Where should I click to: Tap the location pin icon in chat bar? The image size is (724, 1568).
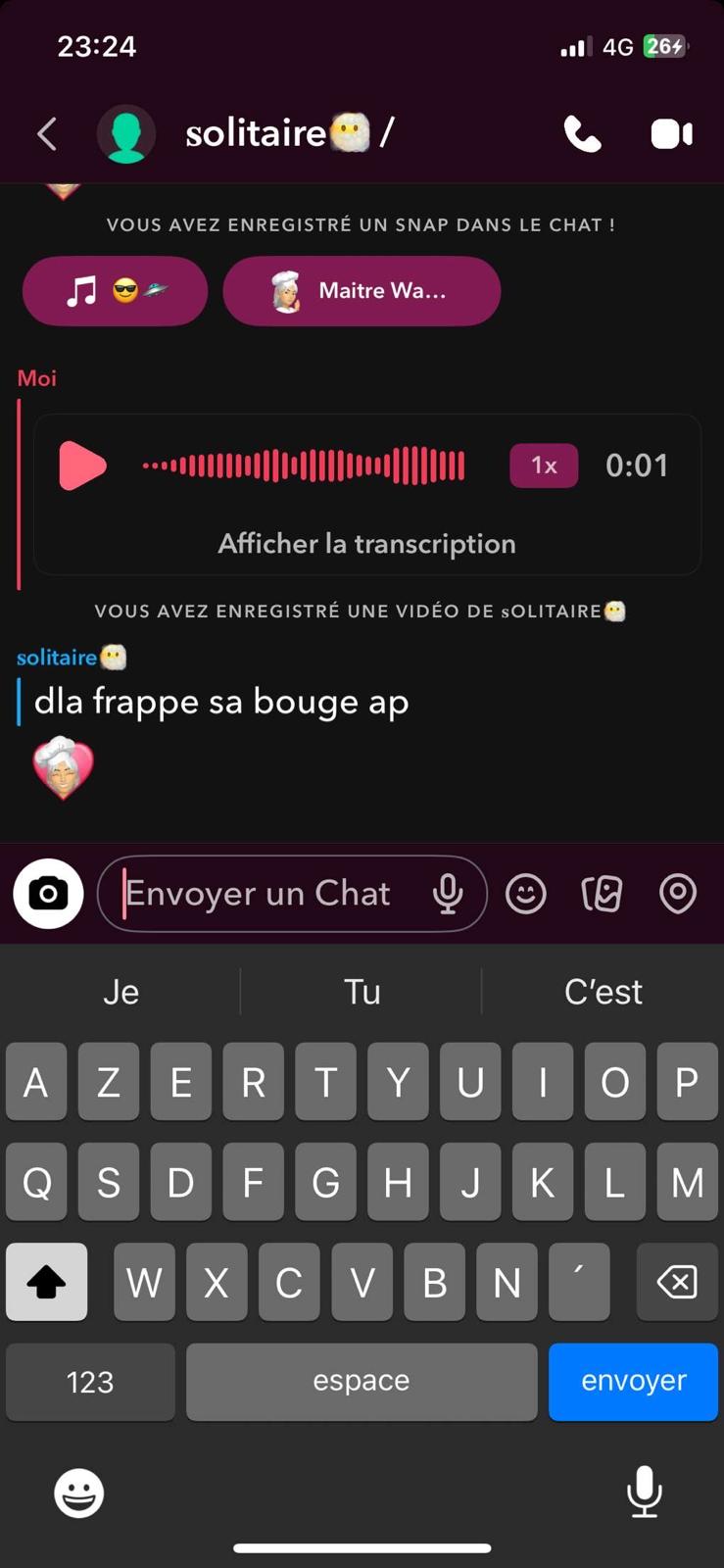(x=678, y=893)
